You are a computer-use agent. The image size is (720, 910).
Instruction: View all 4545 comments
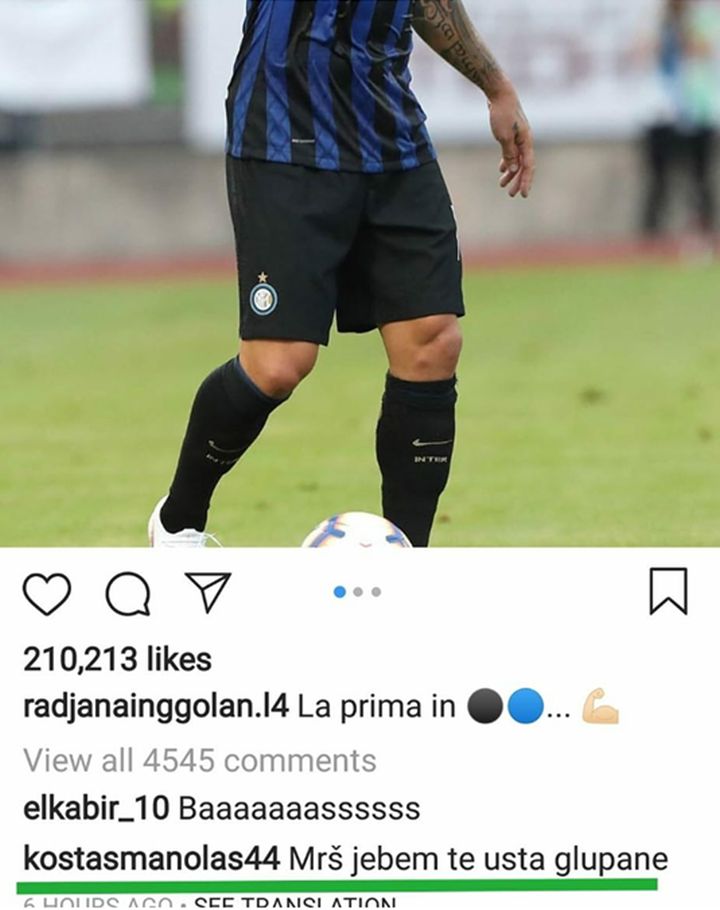pyautogui.click(x=200, y=760)
